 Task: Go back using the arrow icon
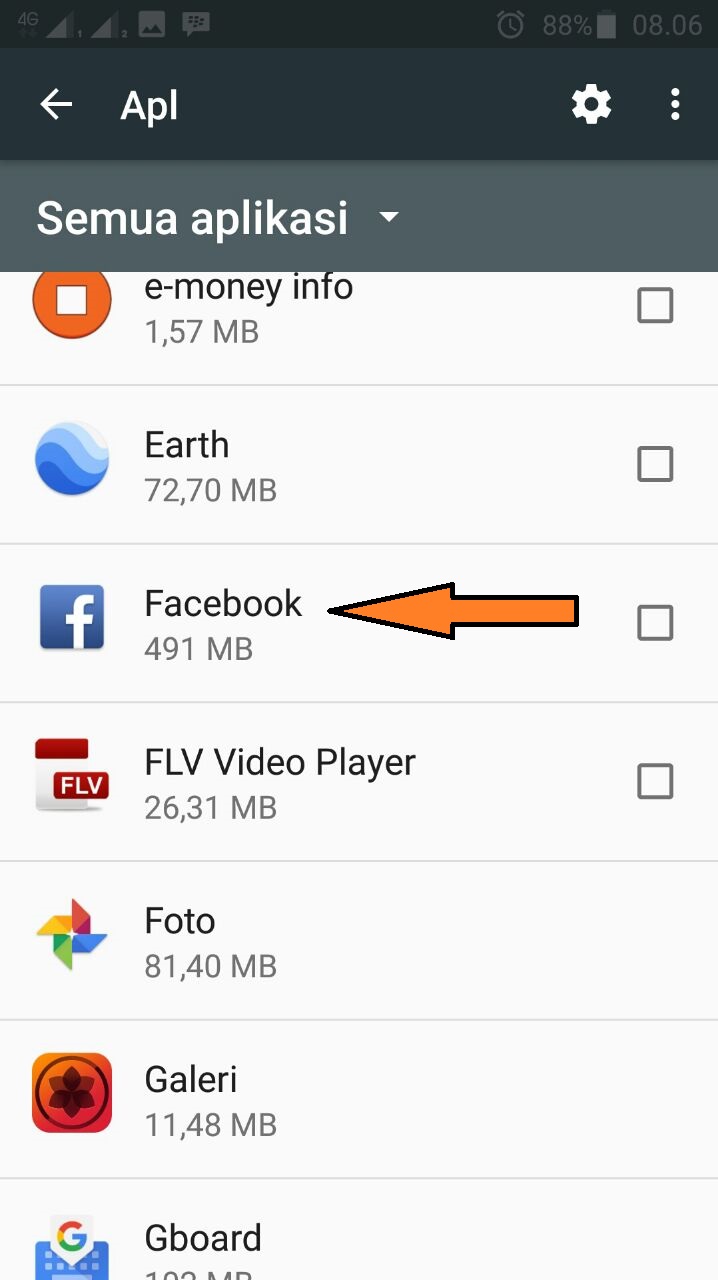(x=56, y=104)
